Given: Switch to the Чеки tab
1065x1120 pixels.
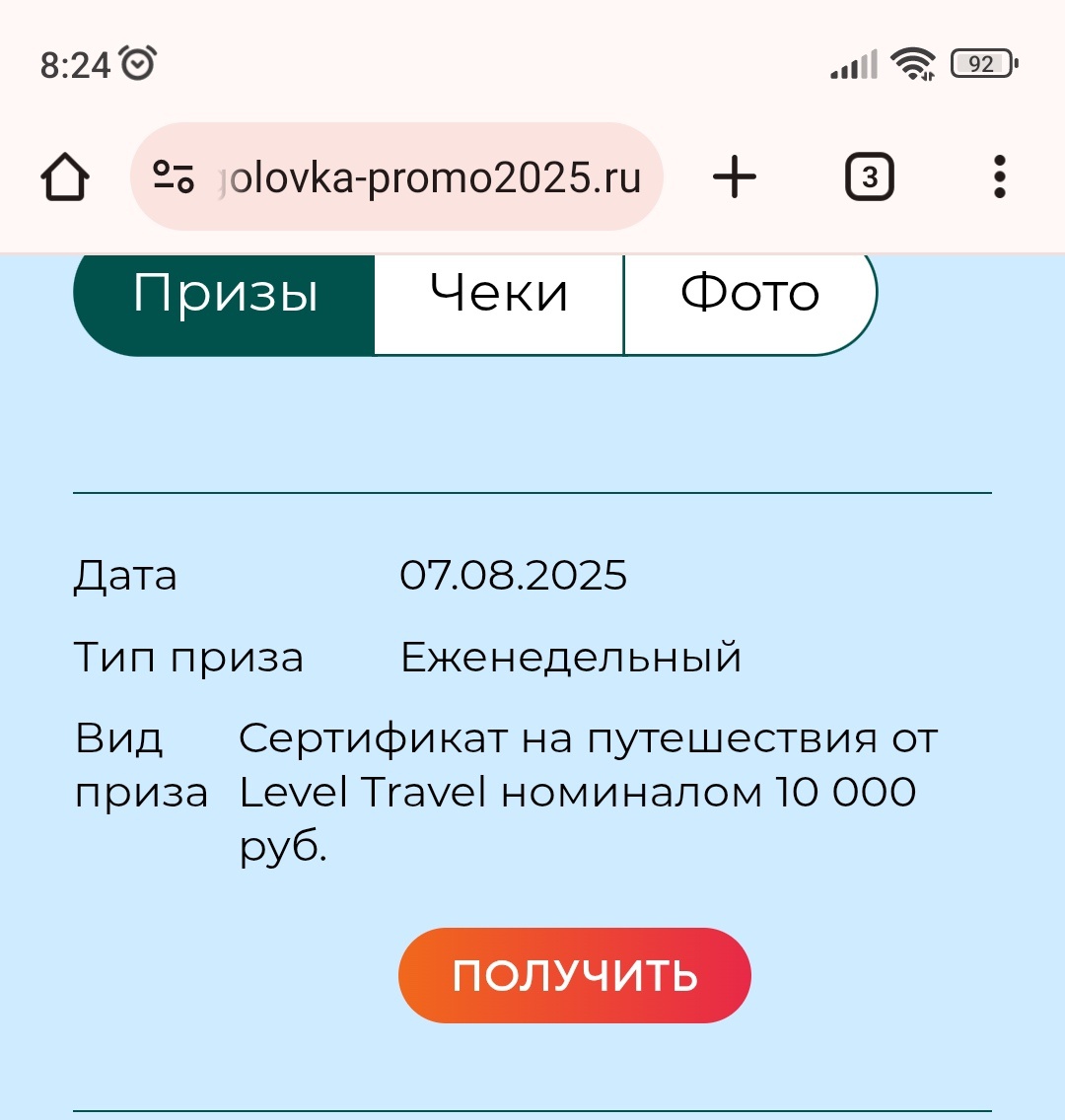Looking at the screenshot, I should [499, 294].
